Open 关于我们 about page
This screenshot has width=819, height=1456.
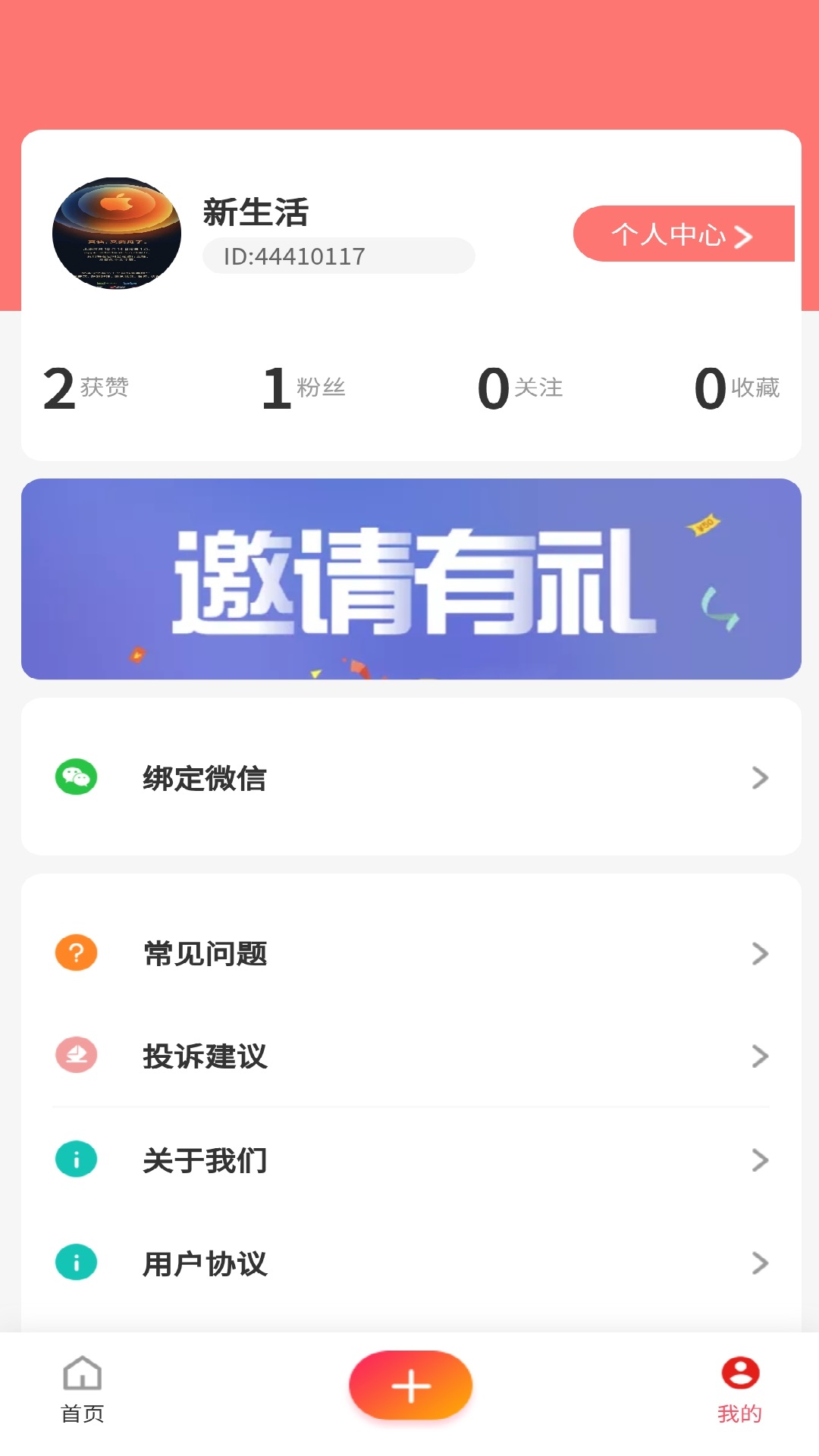pyautogui.click(x=411, y=1159)
